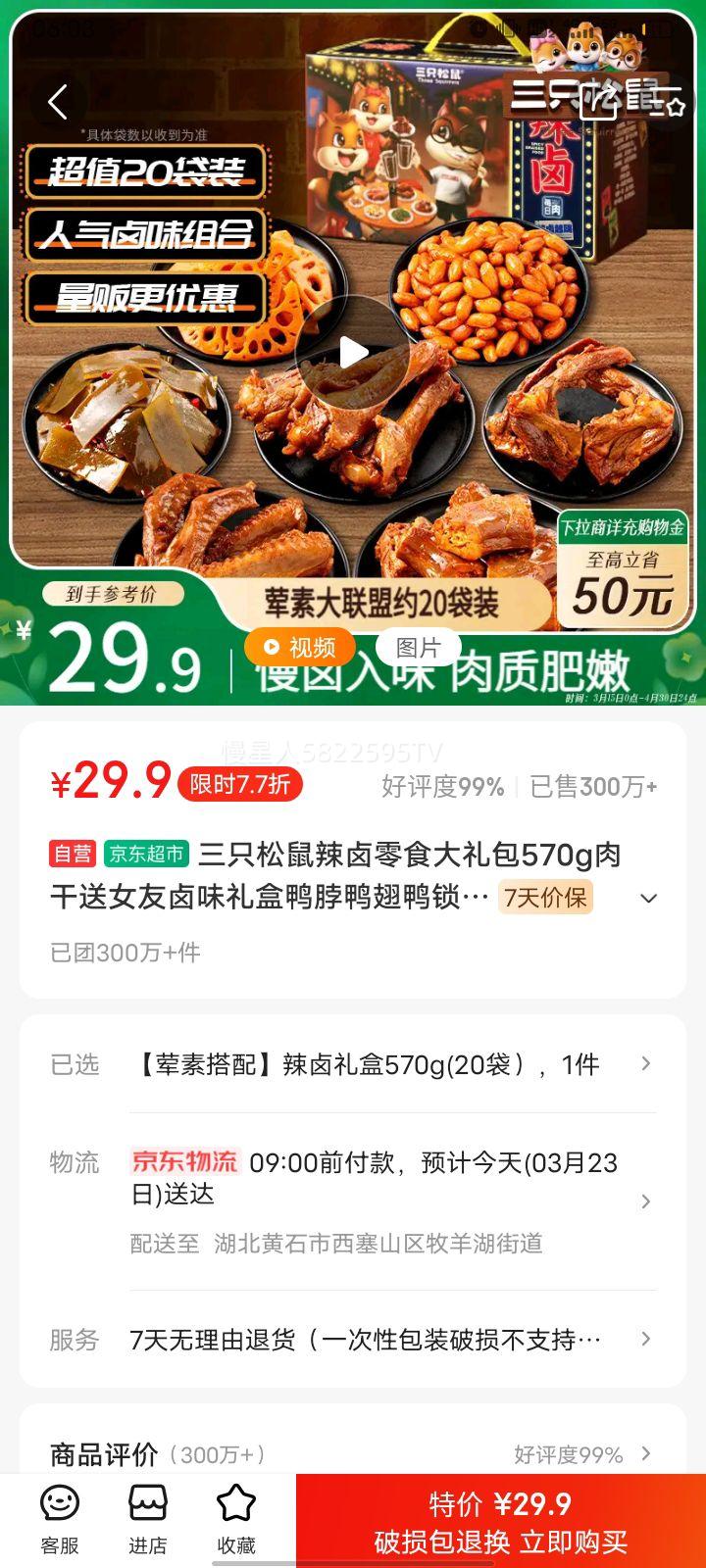Enter the store via 进店
Screen dimensions: 706x1568
click(x=148, y=1519)
